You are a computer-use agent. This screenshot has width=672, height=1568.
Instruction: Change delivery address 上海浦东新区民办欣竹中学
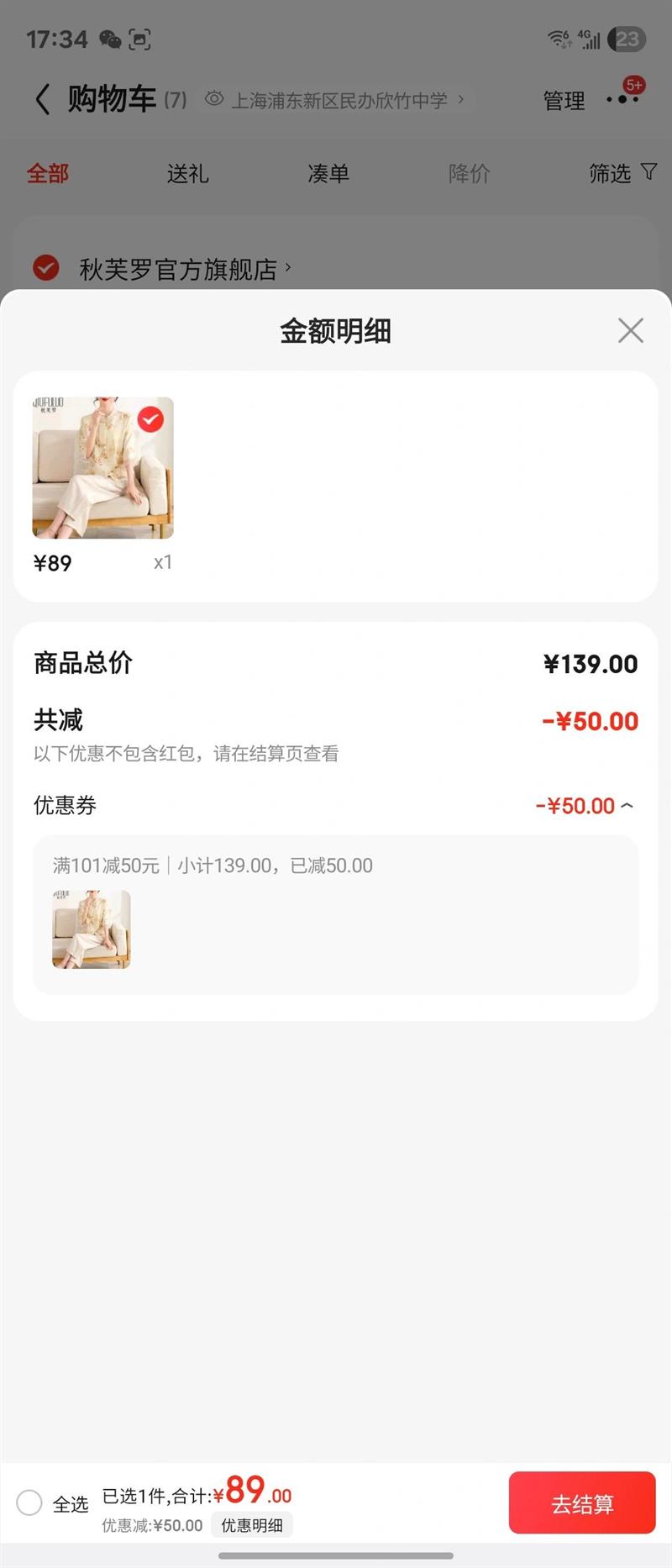coord(339,101)
